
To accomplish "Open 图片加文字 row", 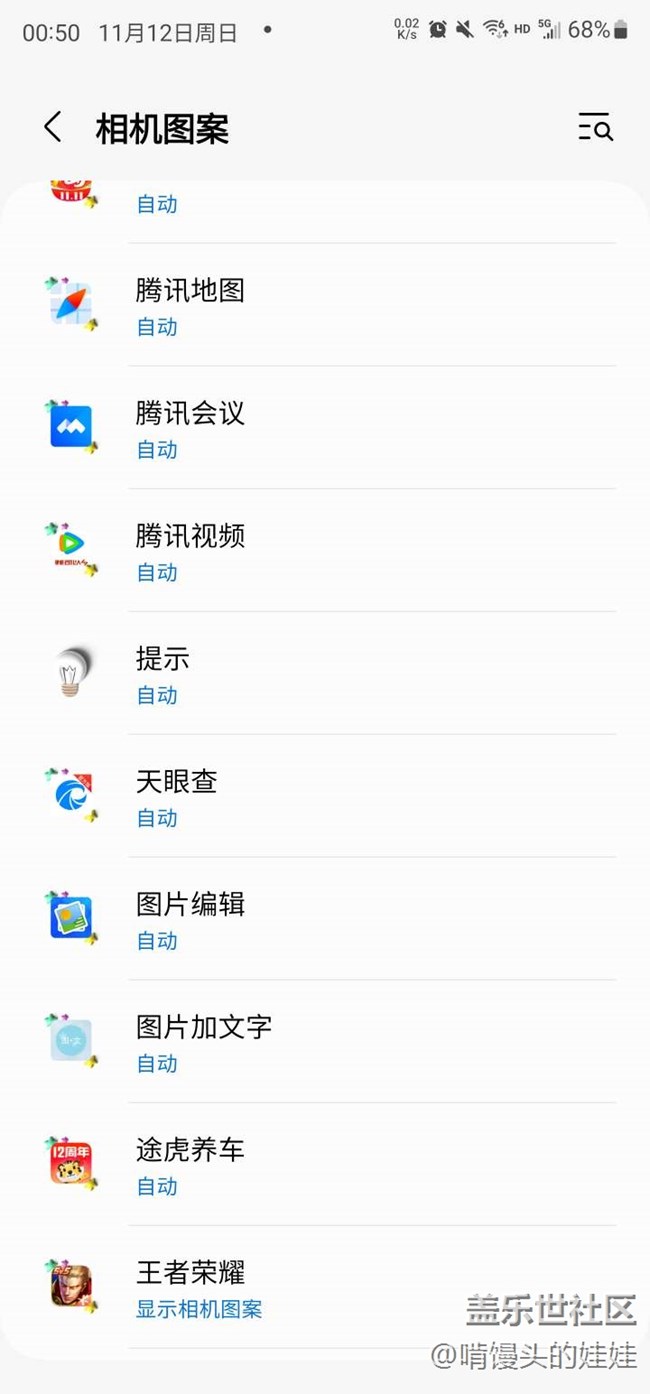I will pyautogui.click(x=325, y=1043).
